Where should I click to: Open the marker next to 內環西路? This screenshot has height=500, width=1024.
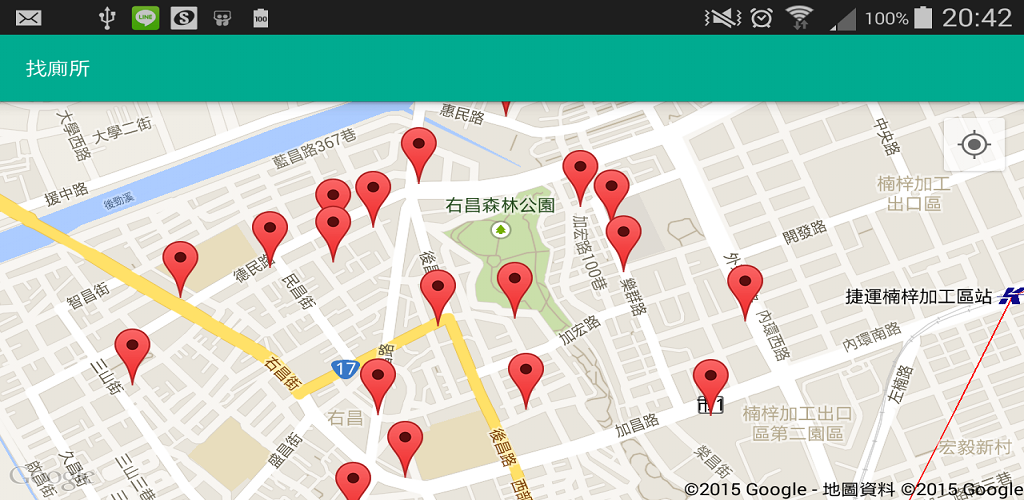click(x=745, y=288)
